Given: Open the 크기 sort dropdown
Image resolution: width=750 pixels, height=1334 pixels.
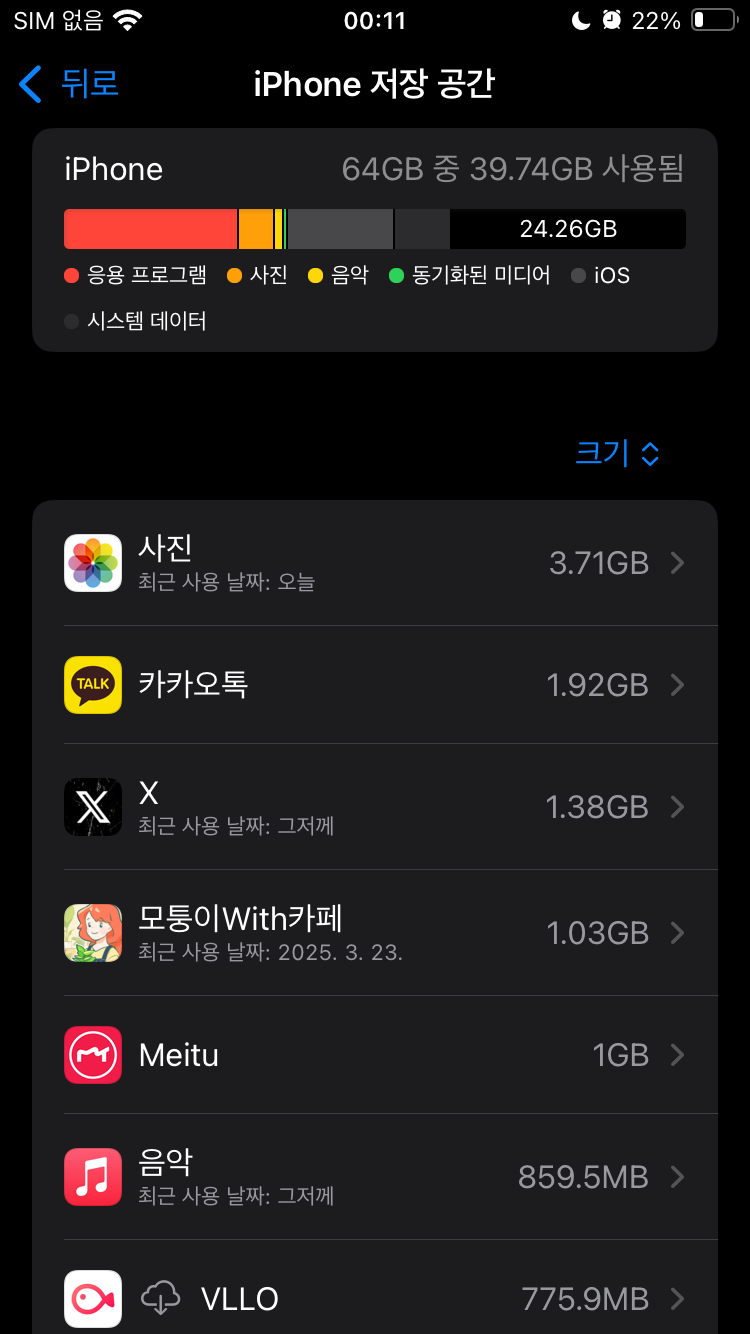Looking at the screenshot, I should tap(617, 454).
